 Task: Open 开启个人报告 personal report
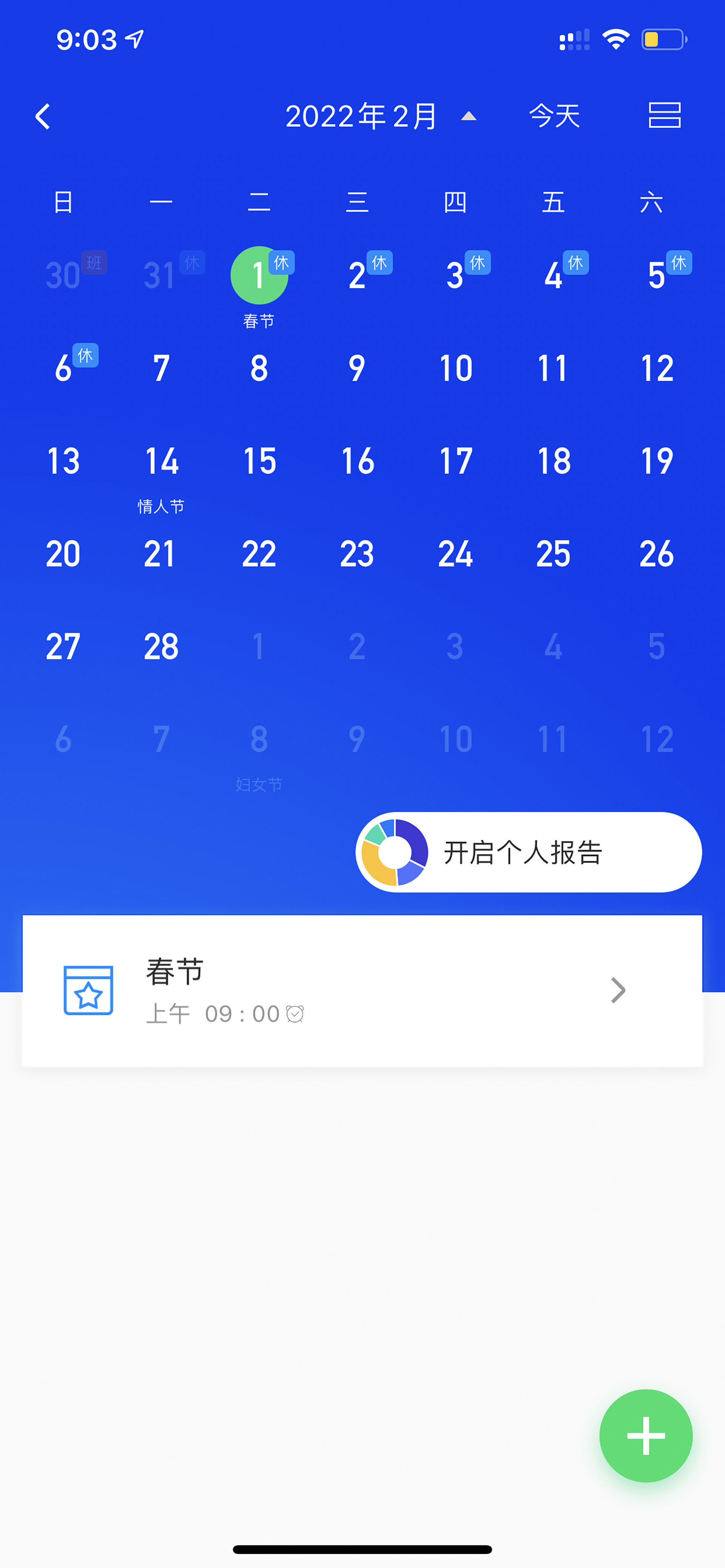click(528, 852)
